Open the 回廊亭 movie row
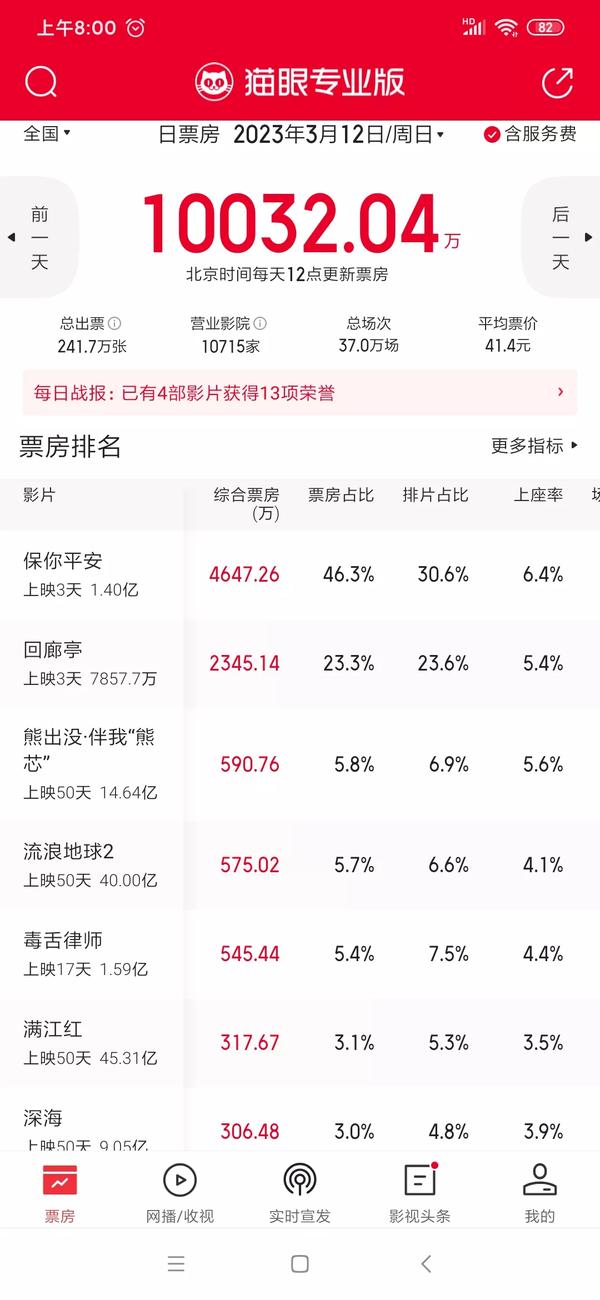Screen dimensions: 600x1300 [300, 664]
